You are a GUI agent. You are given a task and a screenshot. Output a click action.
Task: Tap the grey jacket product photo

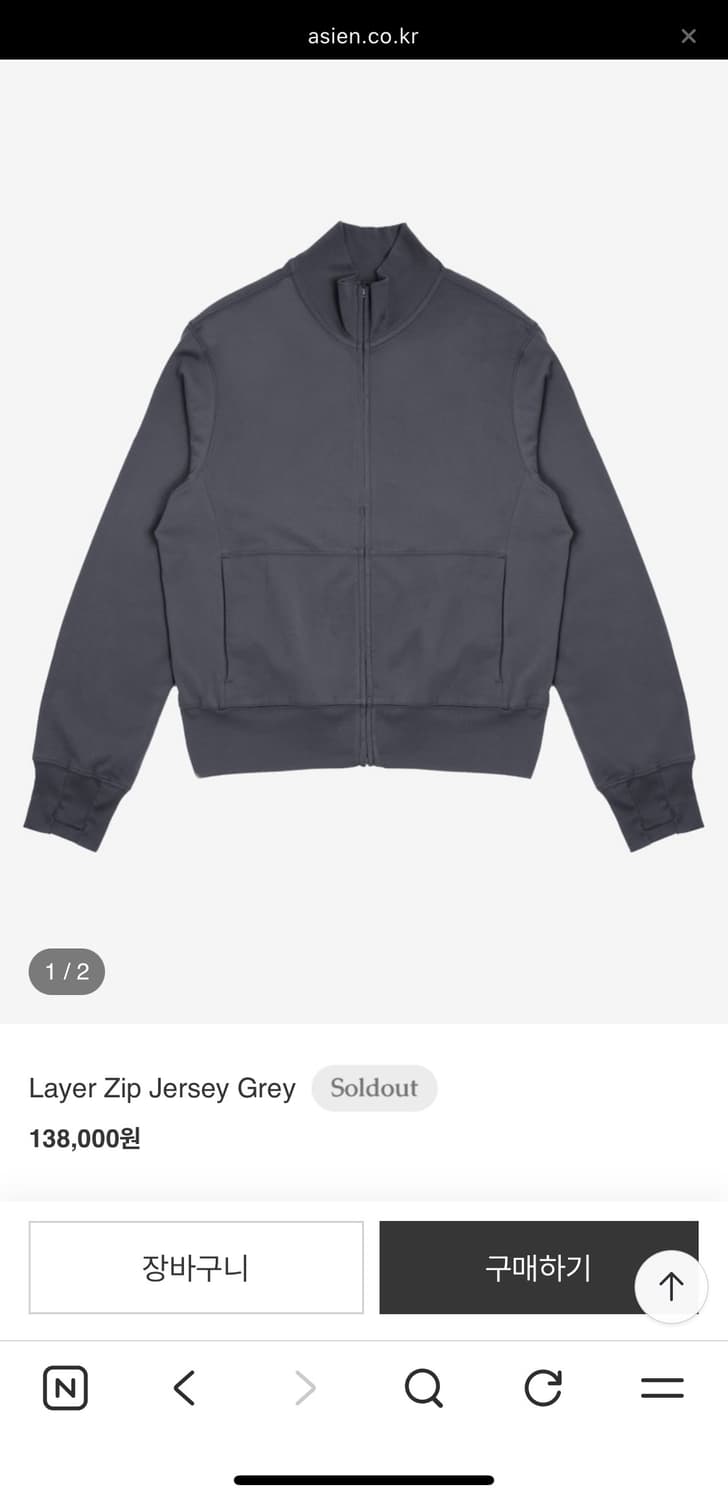[364, 520]
